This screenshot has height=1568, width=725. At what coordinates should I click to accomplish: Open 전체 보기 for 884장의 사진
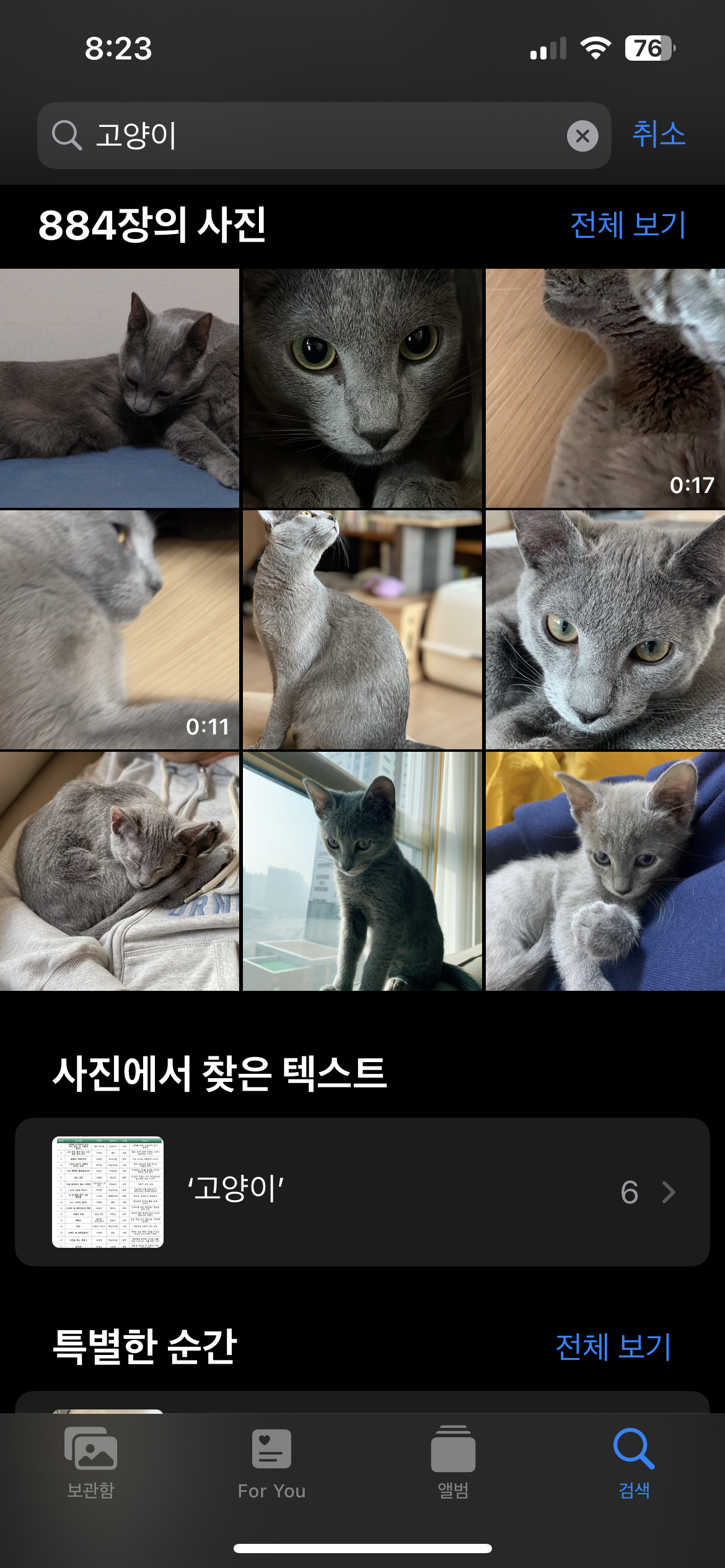point(627,224)
